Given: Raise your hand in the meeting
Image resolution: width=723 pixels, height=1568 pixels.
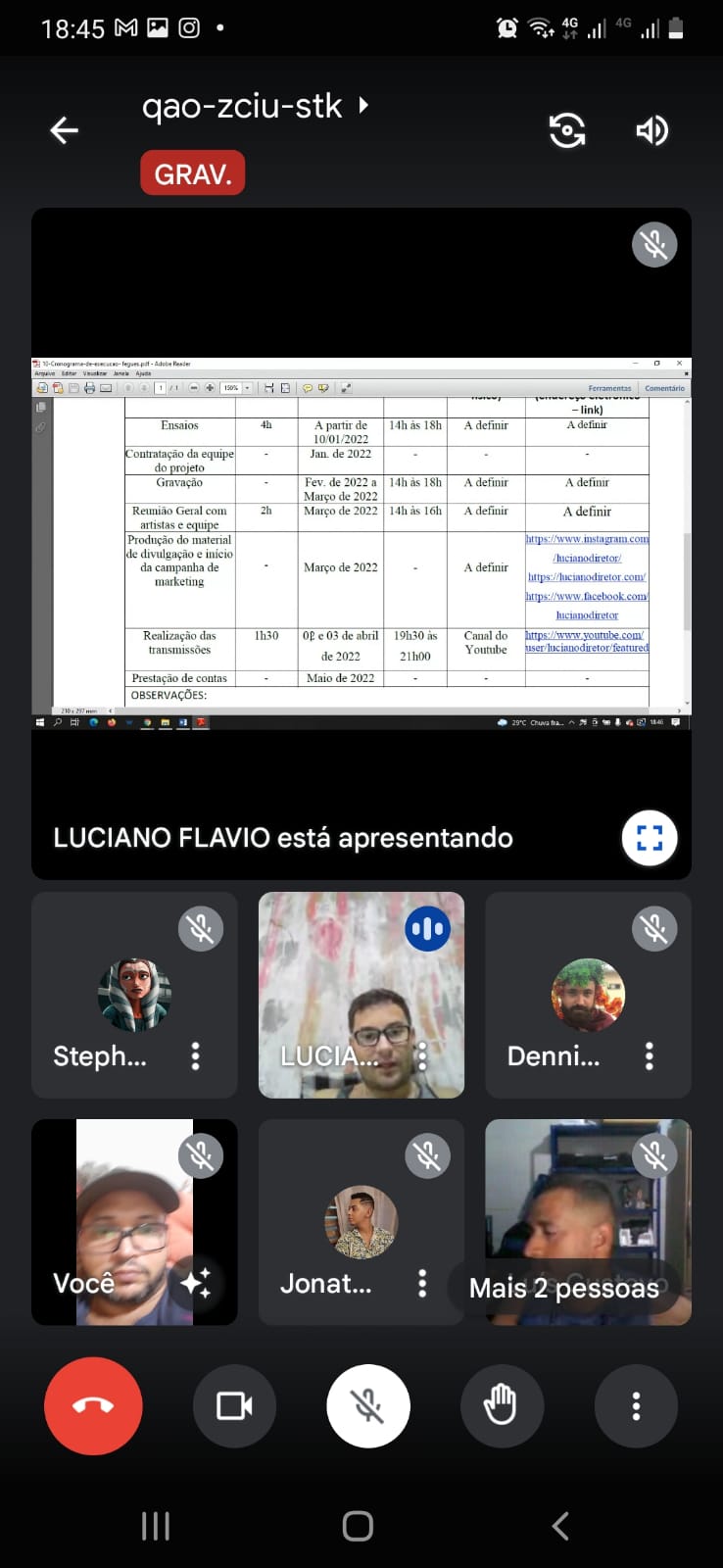Looking at the screenshot, I should [x=501, y=1405].
